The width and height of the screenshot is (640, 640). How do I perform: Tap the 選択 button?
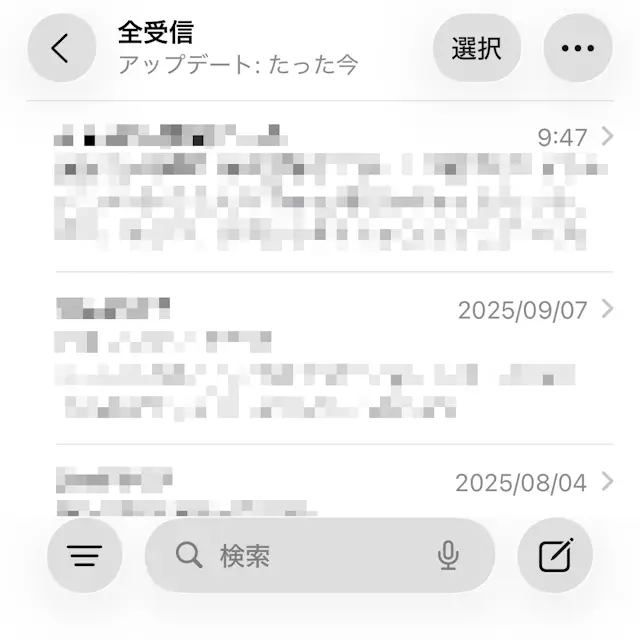pyautogui.click(x=476, y=48)
